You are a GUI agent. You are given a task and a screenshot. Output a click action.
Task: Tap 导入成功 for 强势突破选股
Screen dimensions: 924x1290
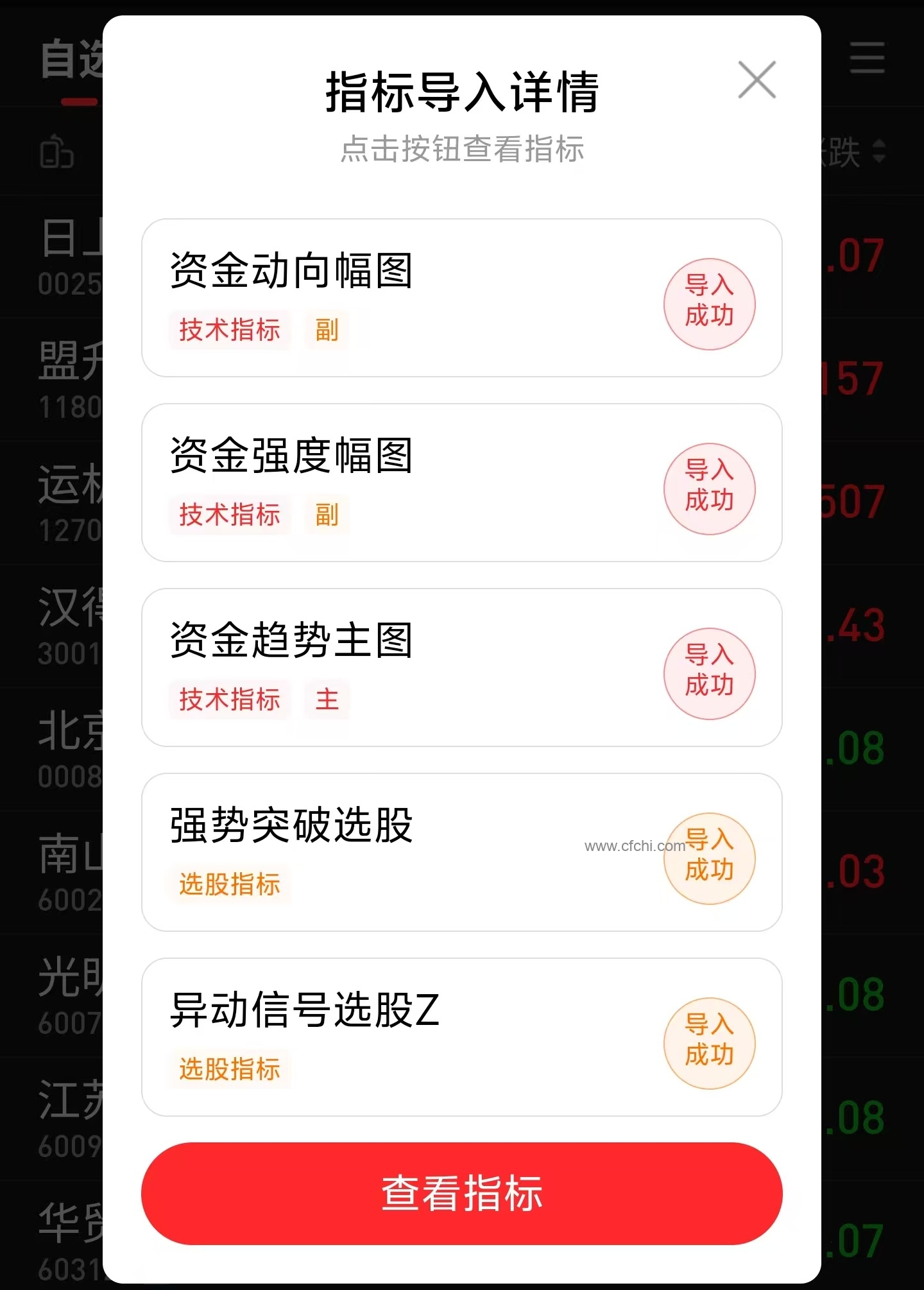click(x=709, y=859)
